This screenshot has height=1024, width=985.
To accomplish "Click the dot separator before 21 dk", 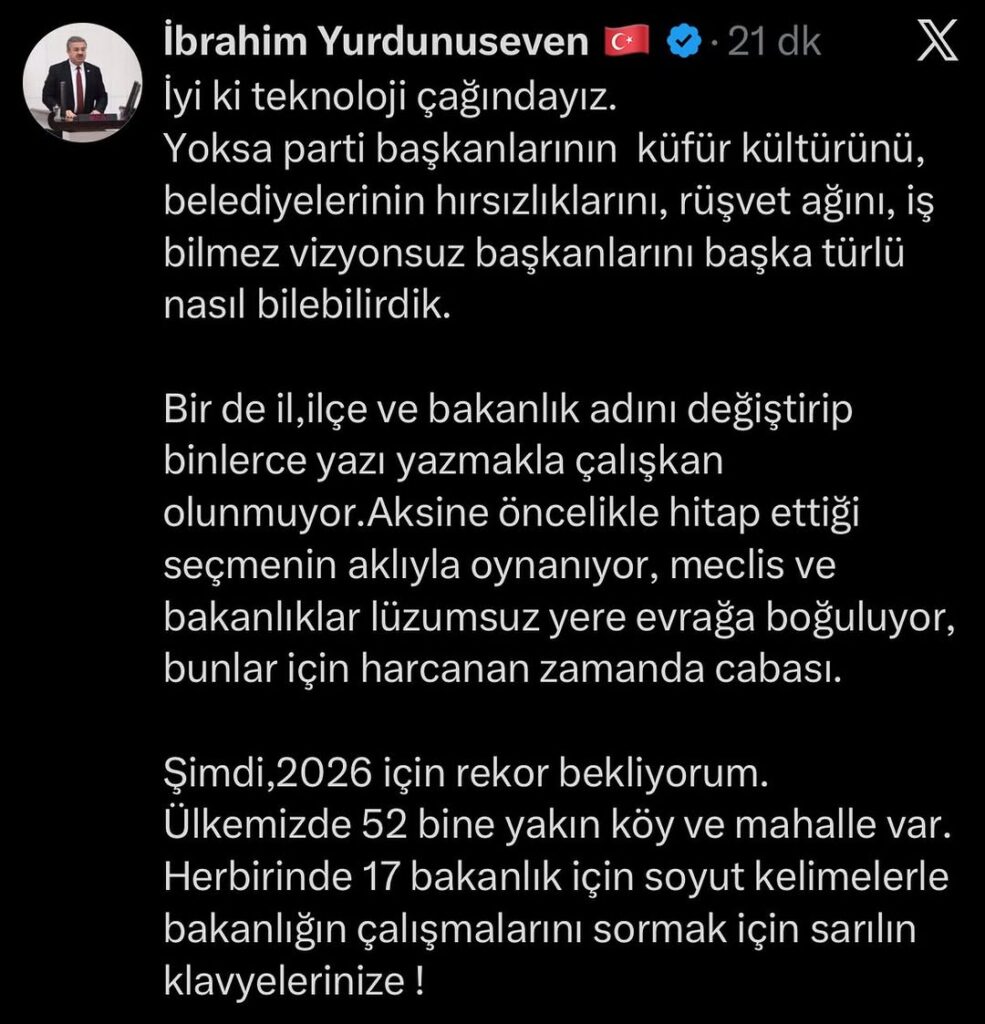I will 712,42.
